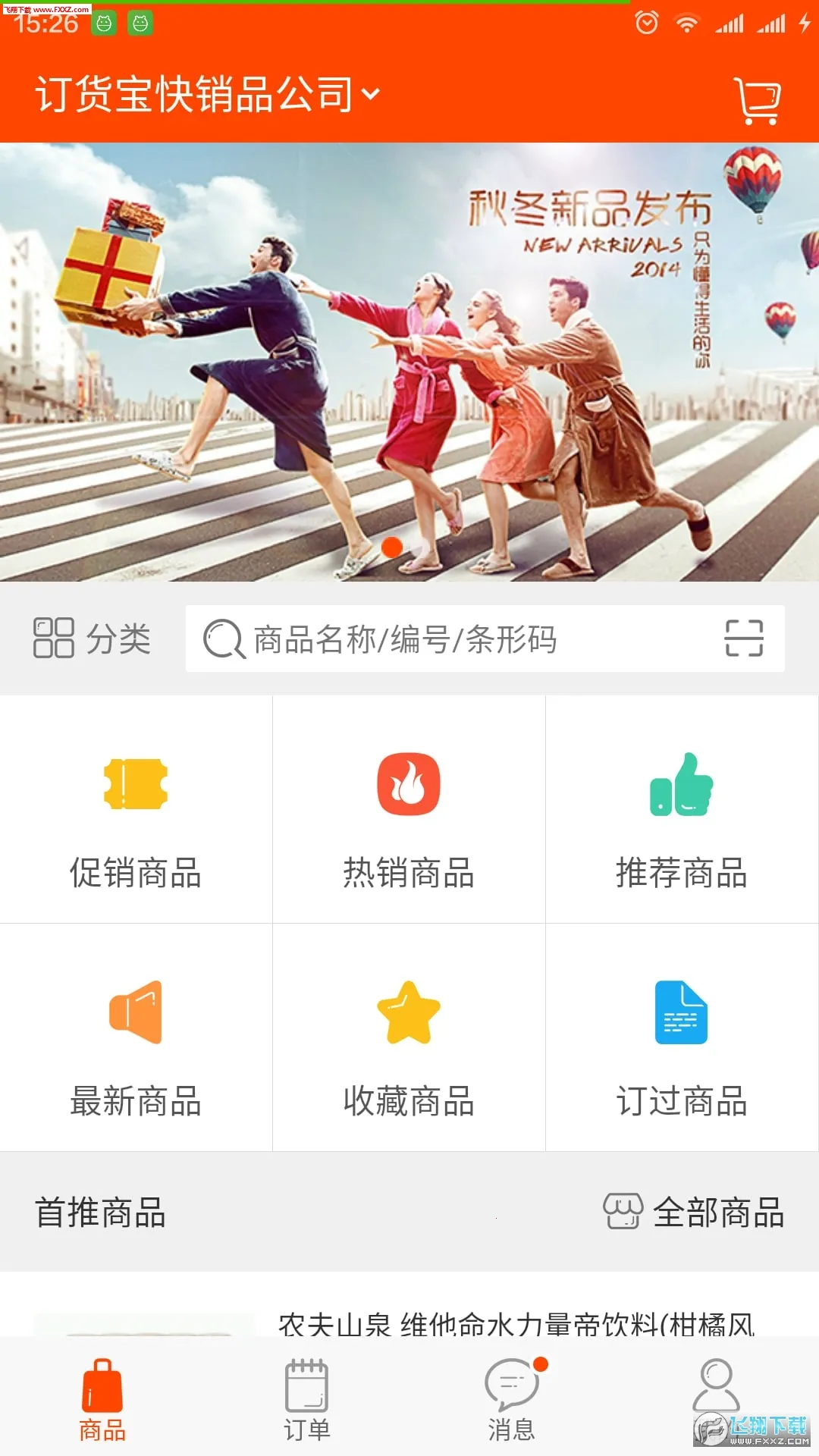
Task: Open the 秋冬新品发布 promotional banner
Action: point(409,362)
